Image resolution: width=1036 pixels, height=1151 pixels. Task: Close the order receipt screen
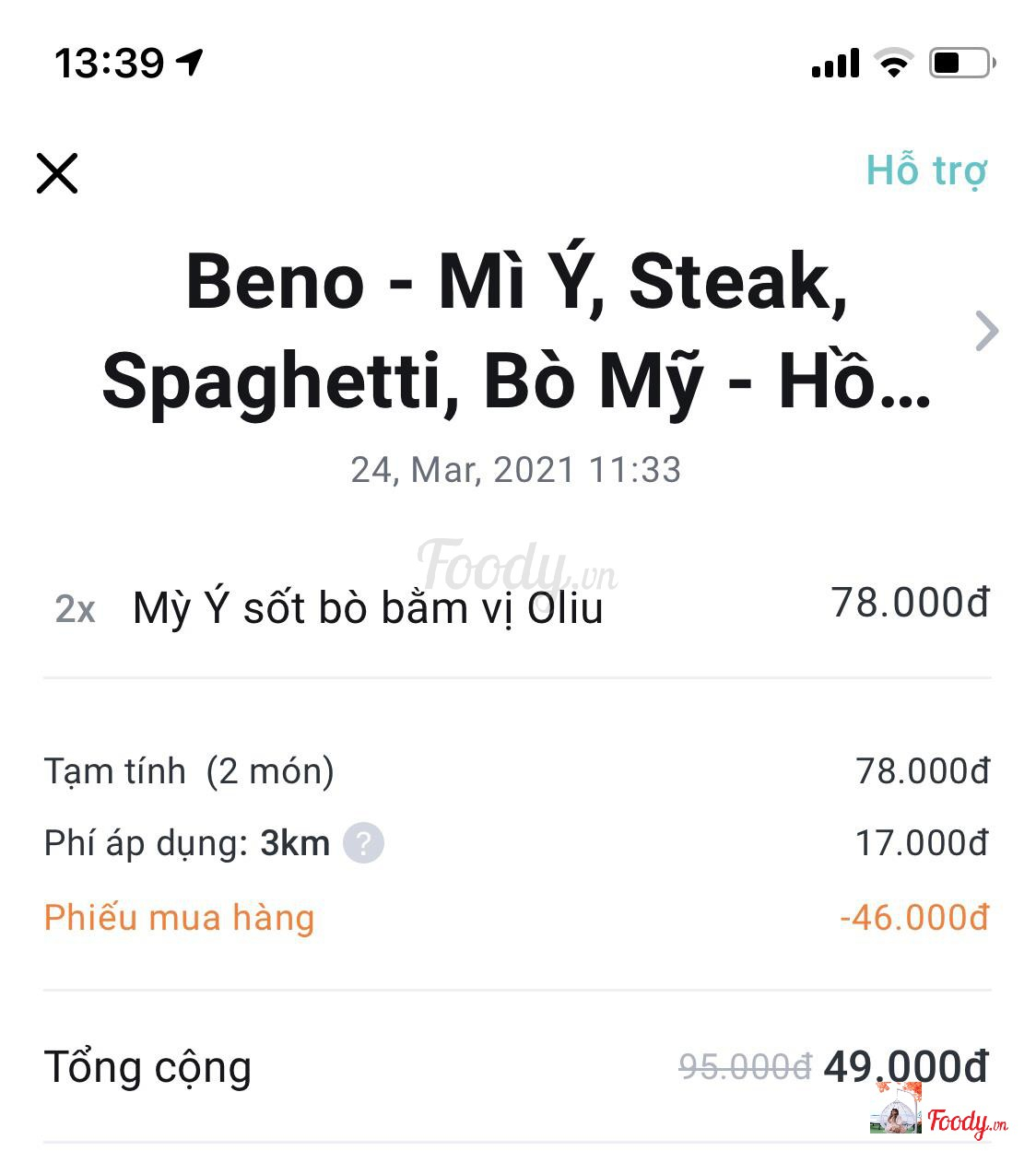click(x=57, y=173)
